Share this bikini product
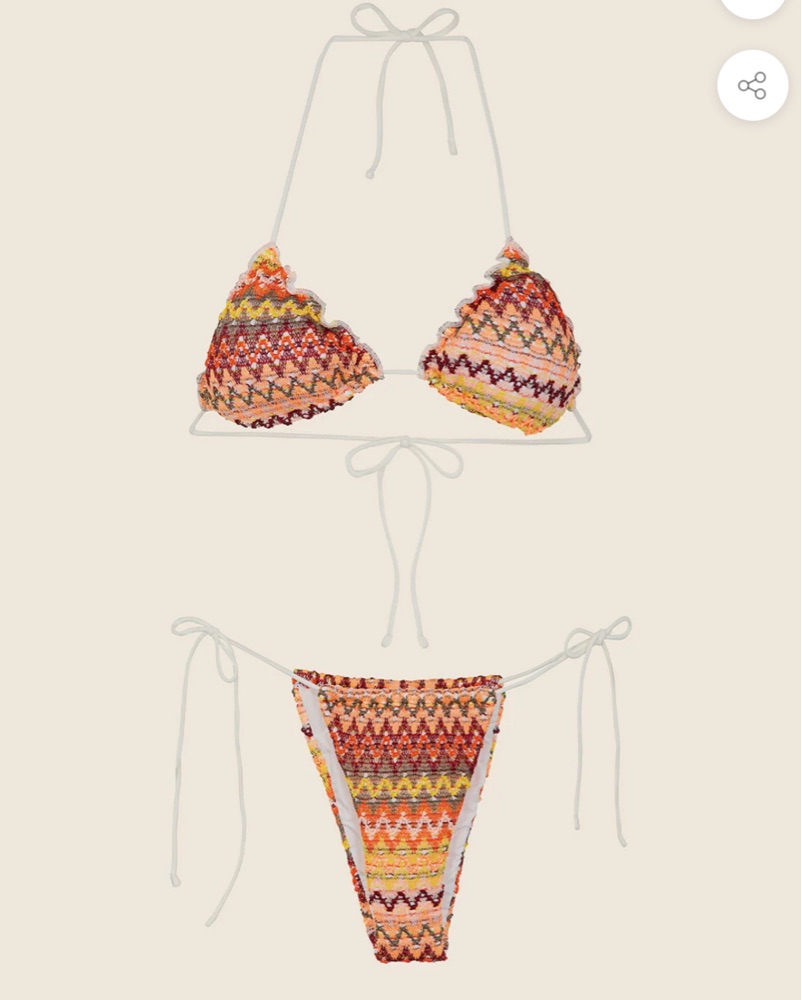The height and width of the screenshot is (1000, 802). coord(752,86)
